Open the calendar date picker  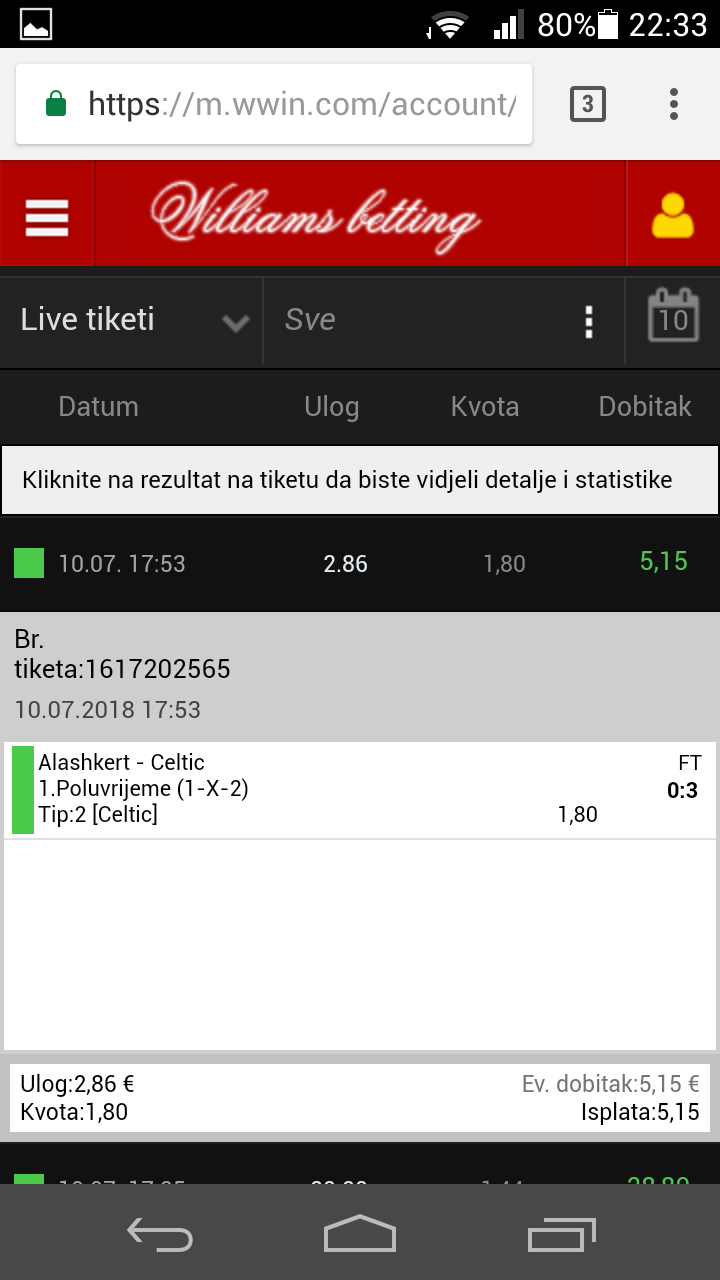point(673,317)
